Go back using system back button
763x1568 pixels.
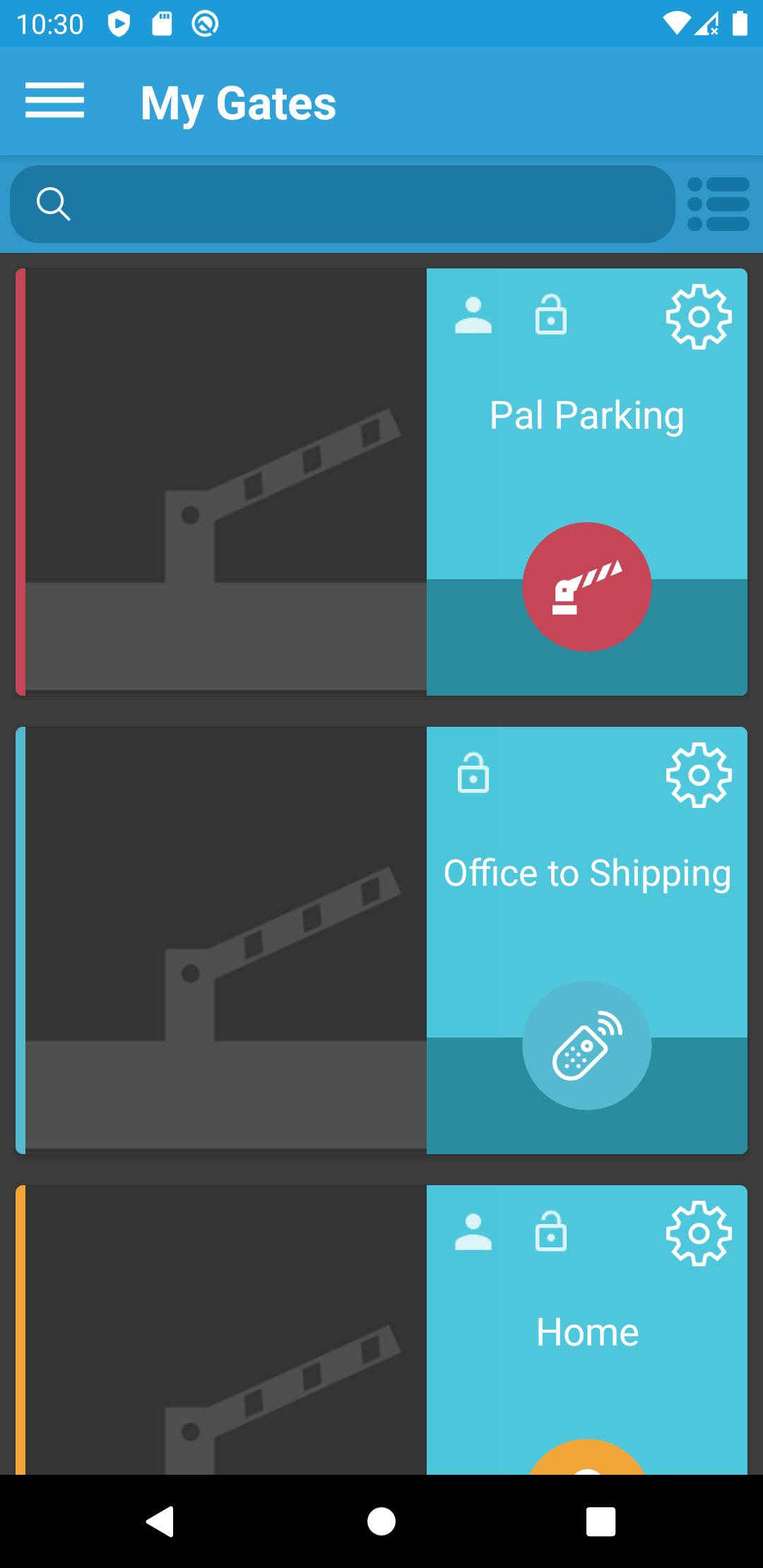click(x=160, y=1521)
